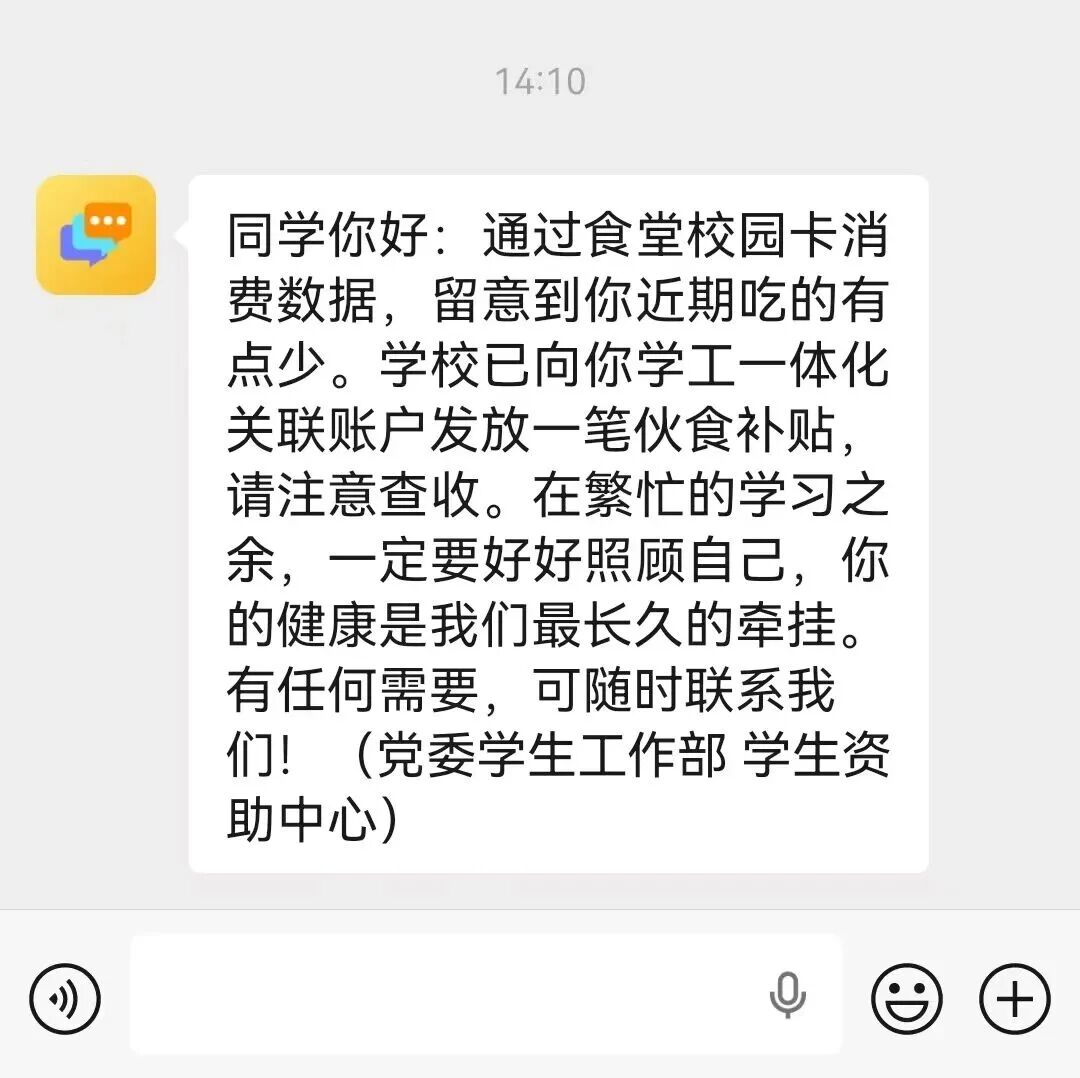Image resolution: width=1080 pixels, height=1078 pixels.
Task: Open the plus attachments menu
Action: 1015,998
